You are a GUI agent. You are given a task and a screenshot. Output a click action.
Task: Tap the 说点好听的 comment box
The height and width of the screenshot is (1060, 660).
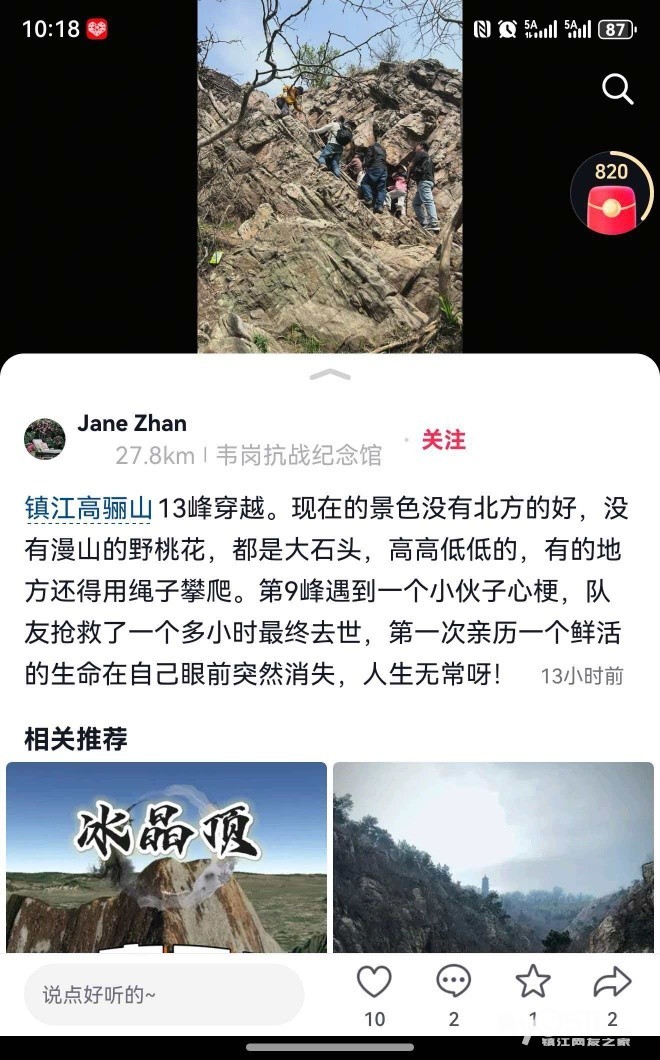(163, 995)
